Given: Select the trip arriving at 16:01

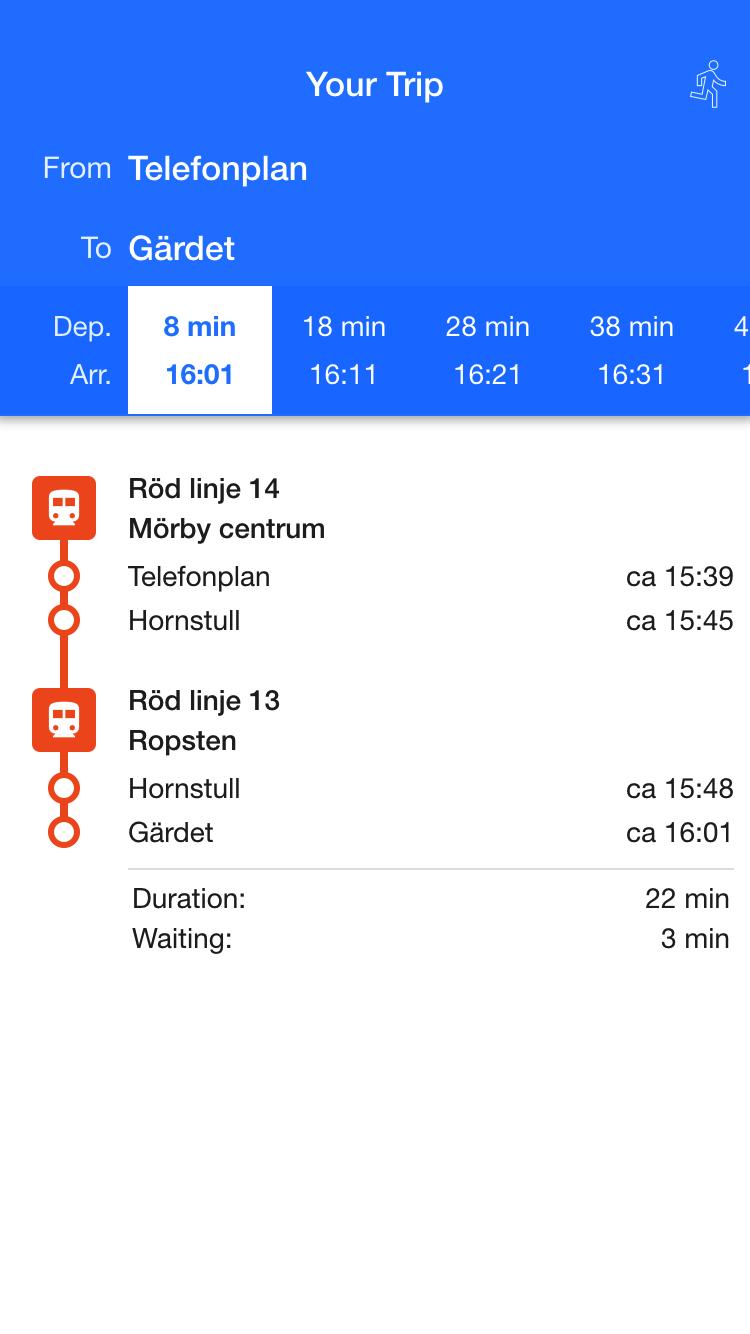Looking at the screenshot, I should pyautogui.click(x=200, y=351).
